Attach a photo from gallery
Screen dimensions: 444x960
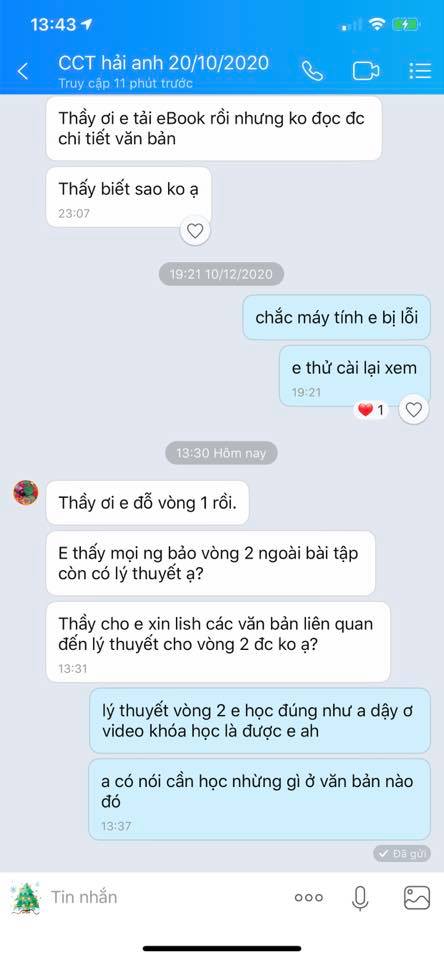pyautogui.click(x=417, y=898)
